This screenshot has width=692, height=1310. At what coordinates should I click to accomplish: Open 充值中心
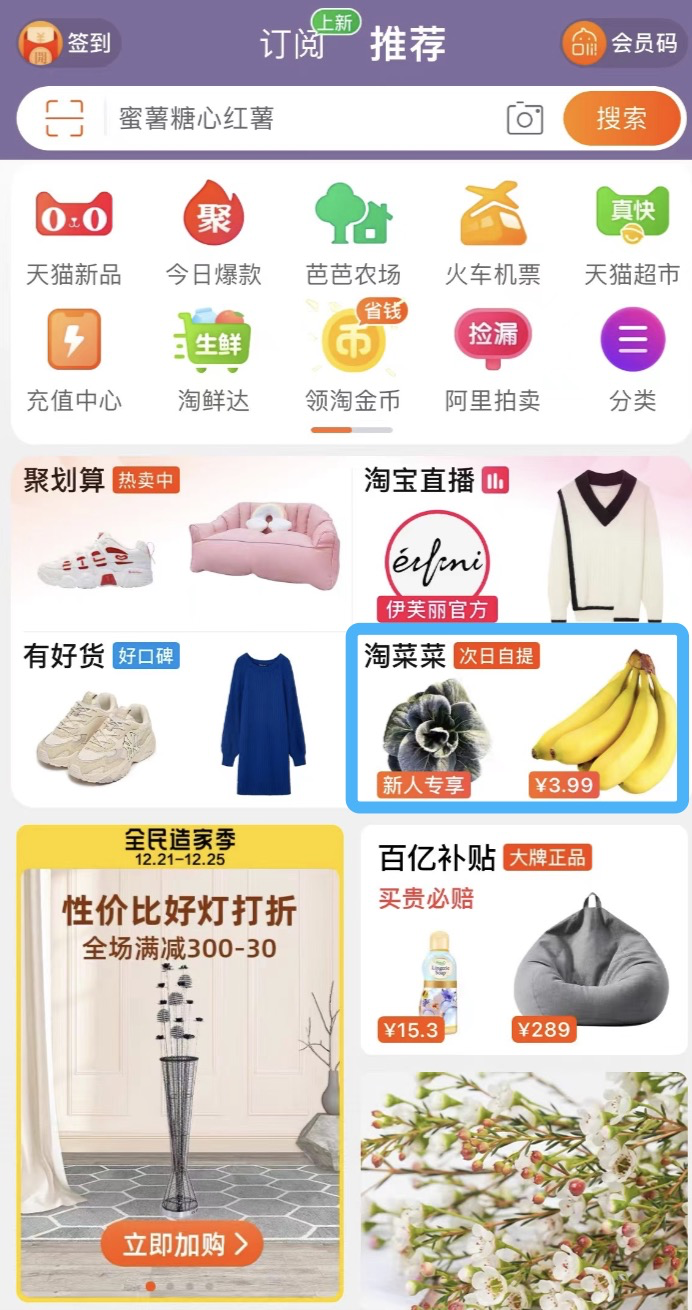(74, 360)
